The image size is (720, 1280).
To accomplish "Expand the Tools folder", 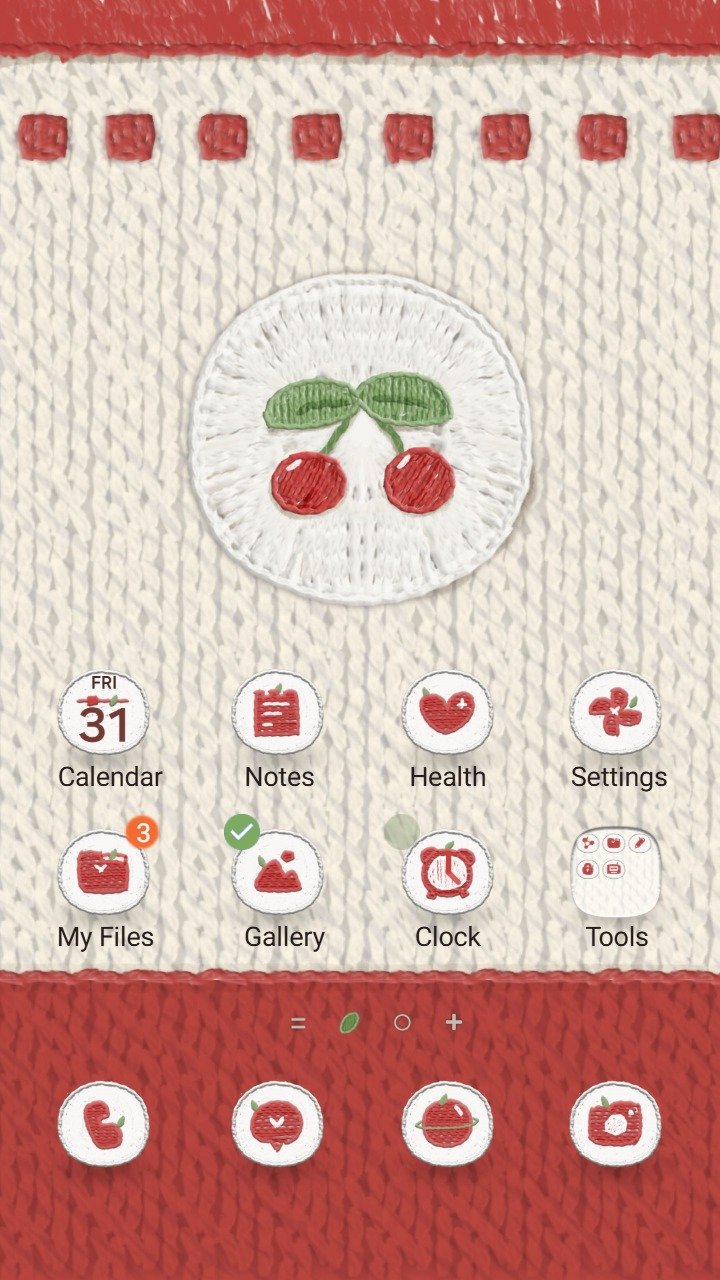I will (x=615, y=872).
